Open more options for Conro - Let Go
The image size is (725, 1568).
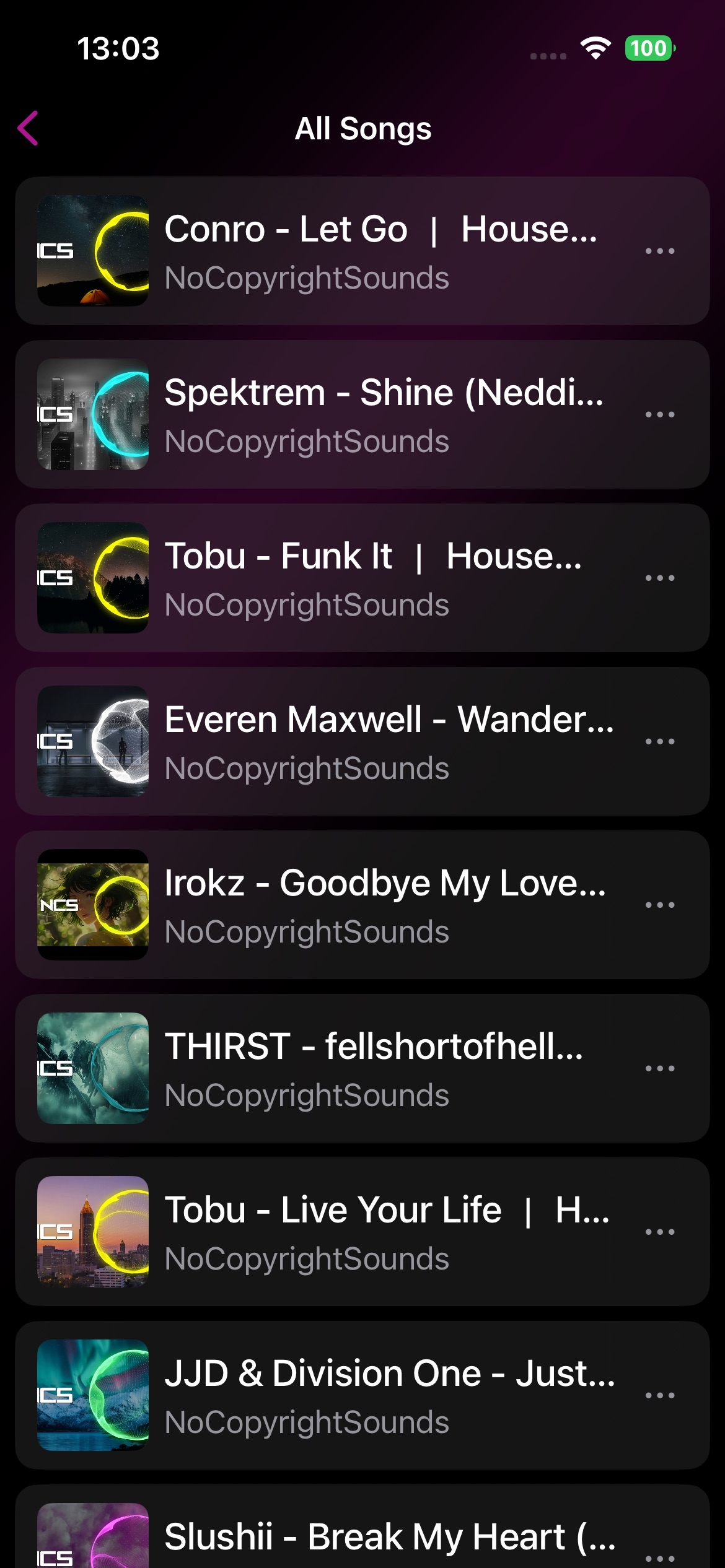click(x=659, y=251)
